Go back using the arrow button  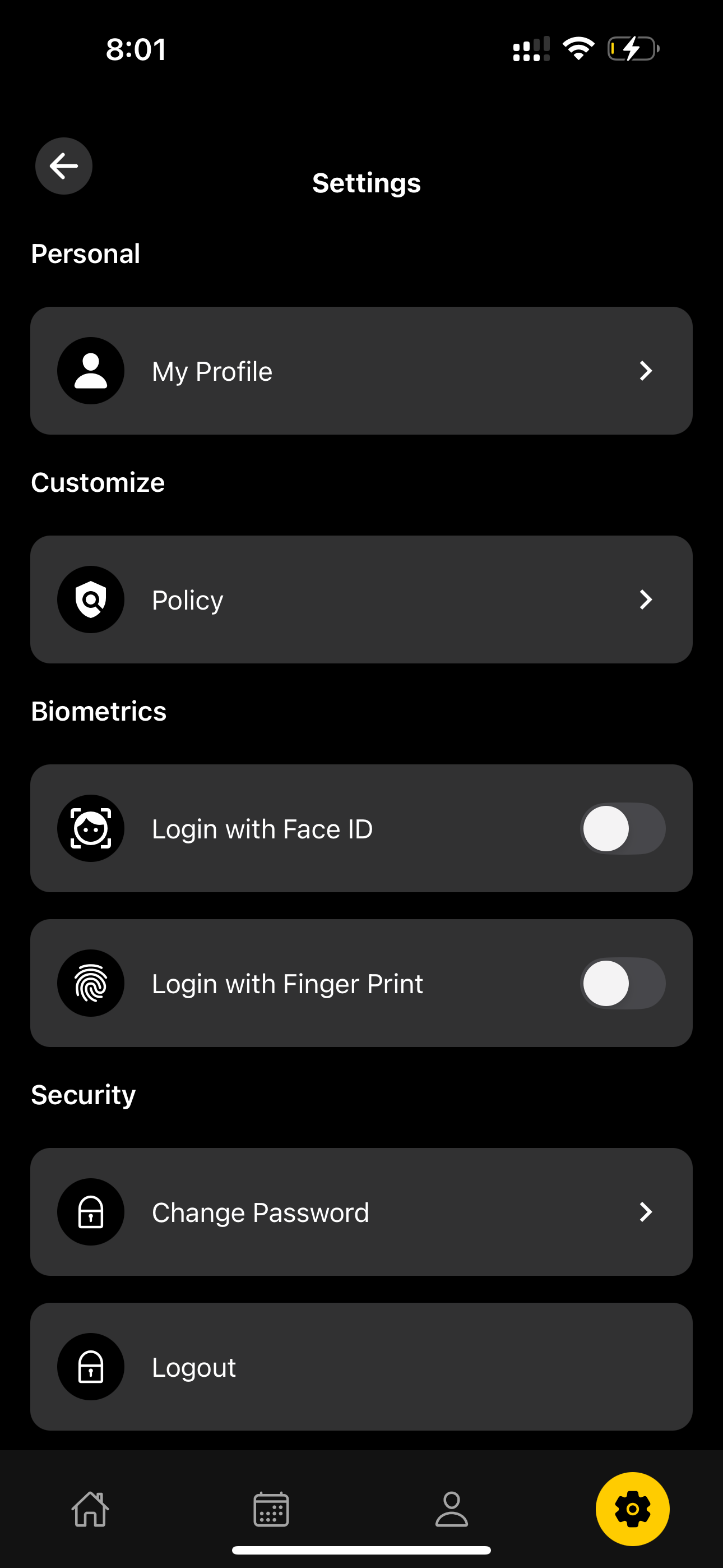[64, 166]
